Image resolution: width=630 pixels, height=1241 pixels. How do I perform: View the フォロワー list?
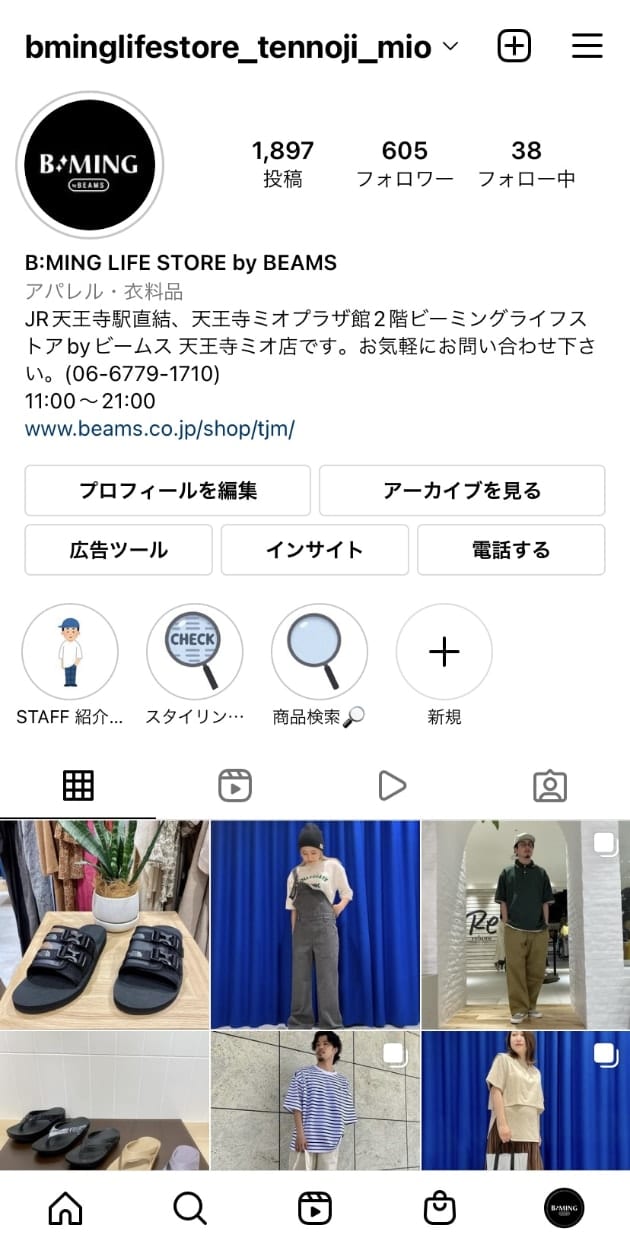[x=405, y=164]
